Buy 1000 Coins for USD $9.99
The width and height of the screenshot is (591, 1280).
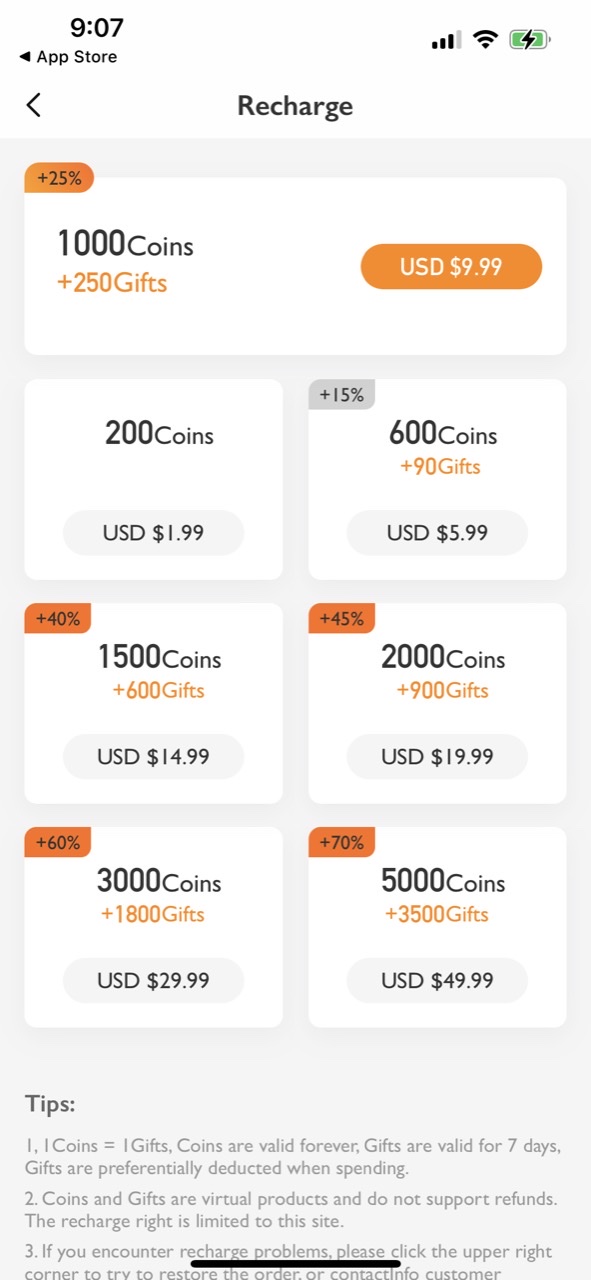[x=451, y=267]
